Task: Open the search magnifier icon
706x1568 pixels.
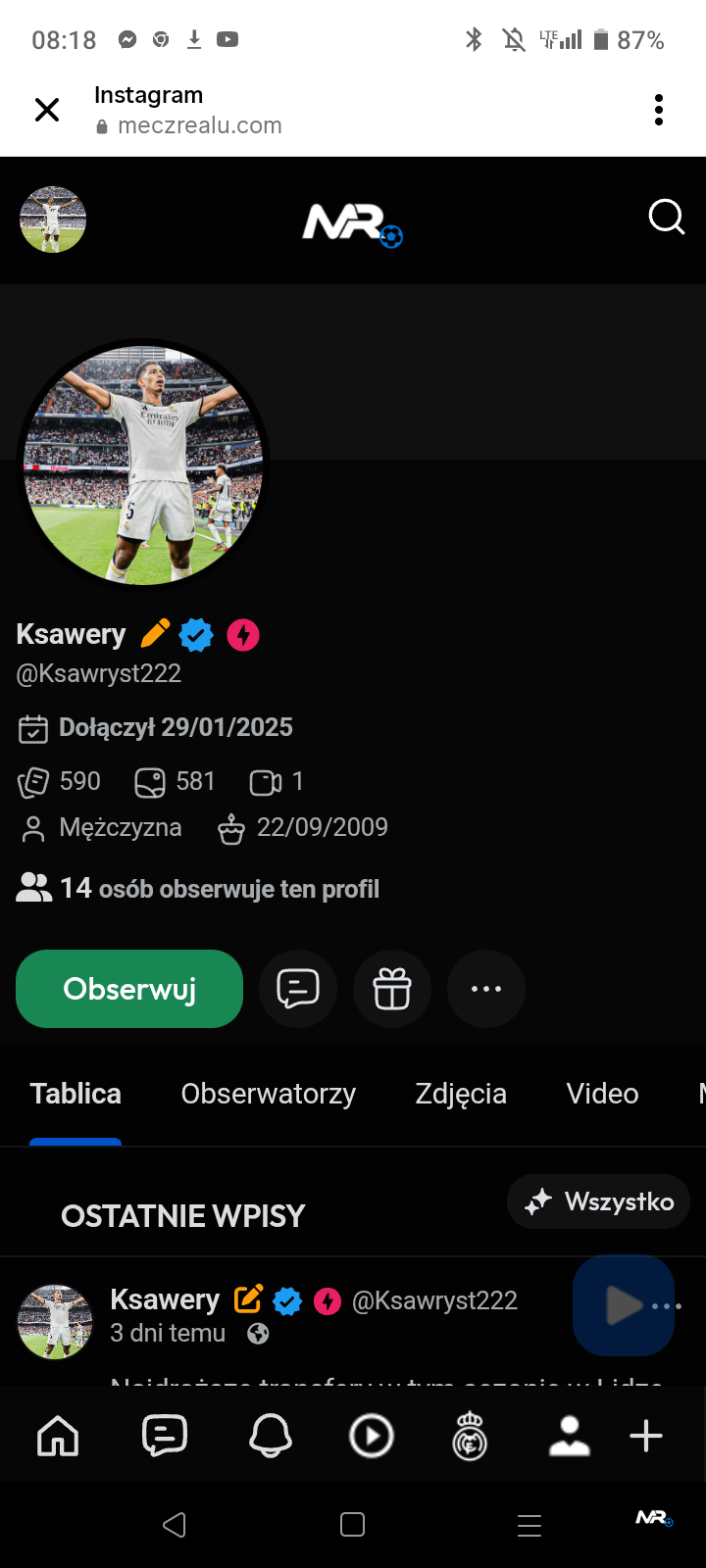Action: pyautogui.click(x=666, y=217)
